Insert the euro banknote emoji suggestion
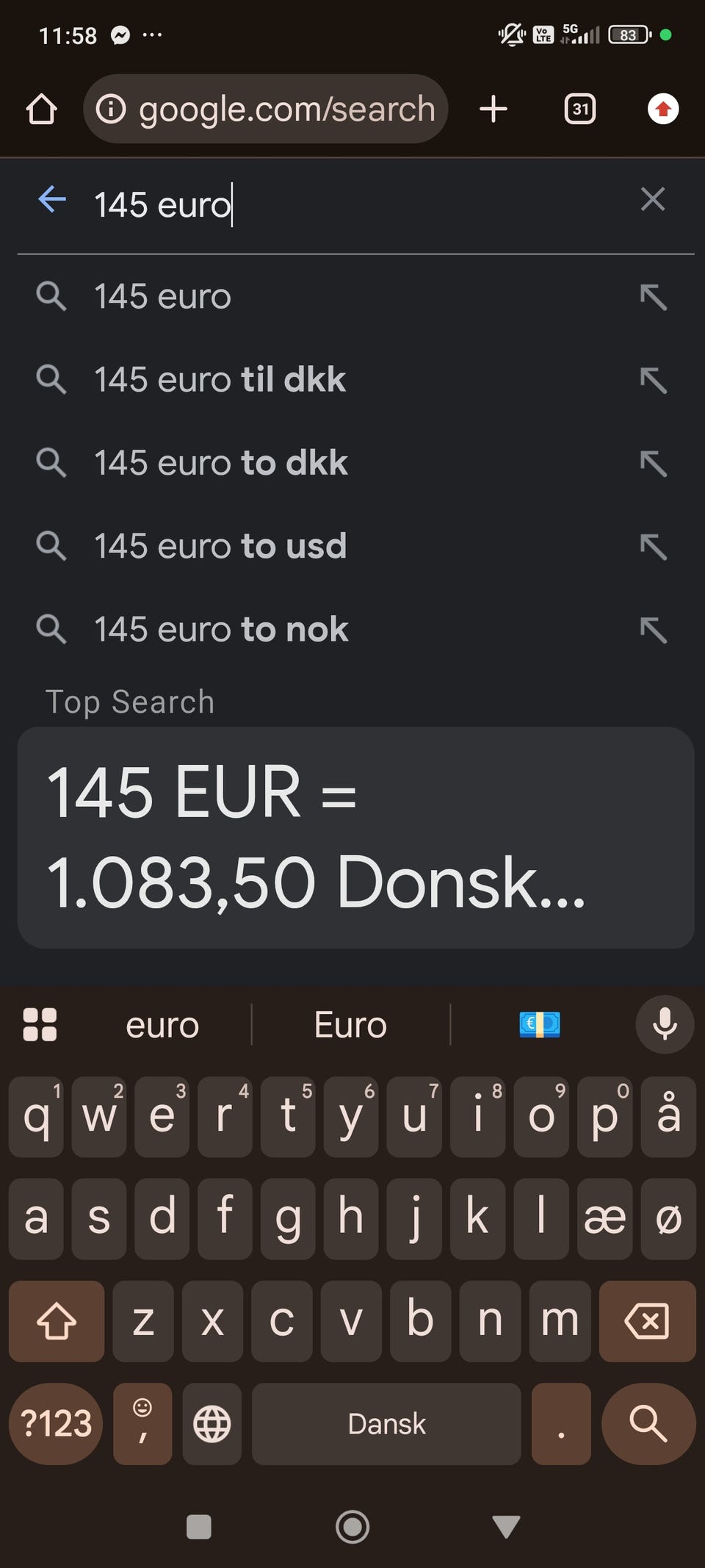This screenshot has width=705, height=1568. click(540, 1024)
